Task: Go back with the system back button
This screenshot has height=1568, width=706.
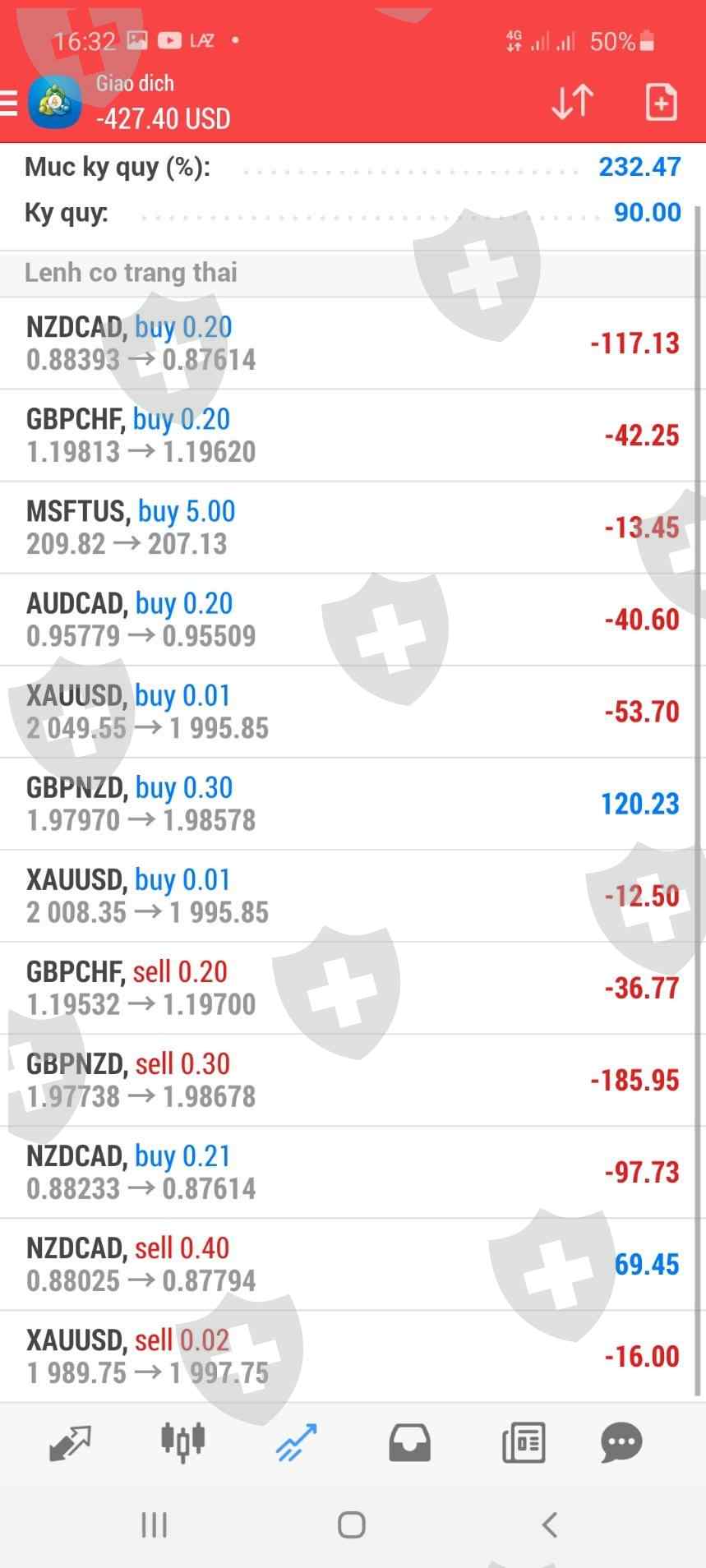Action: pyautogui.click(x=550, y=1524)
